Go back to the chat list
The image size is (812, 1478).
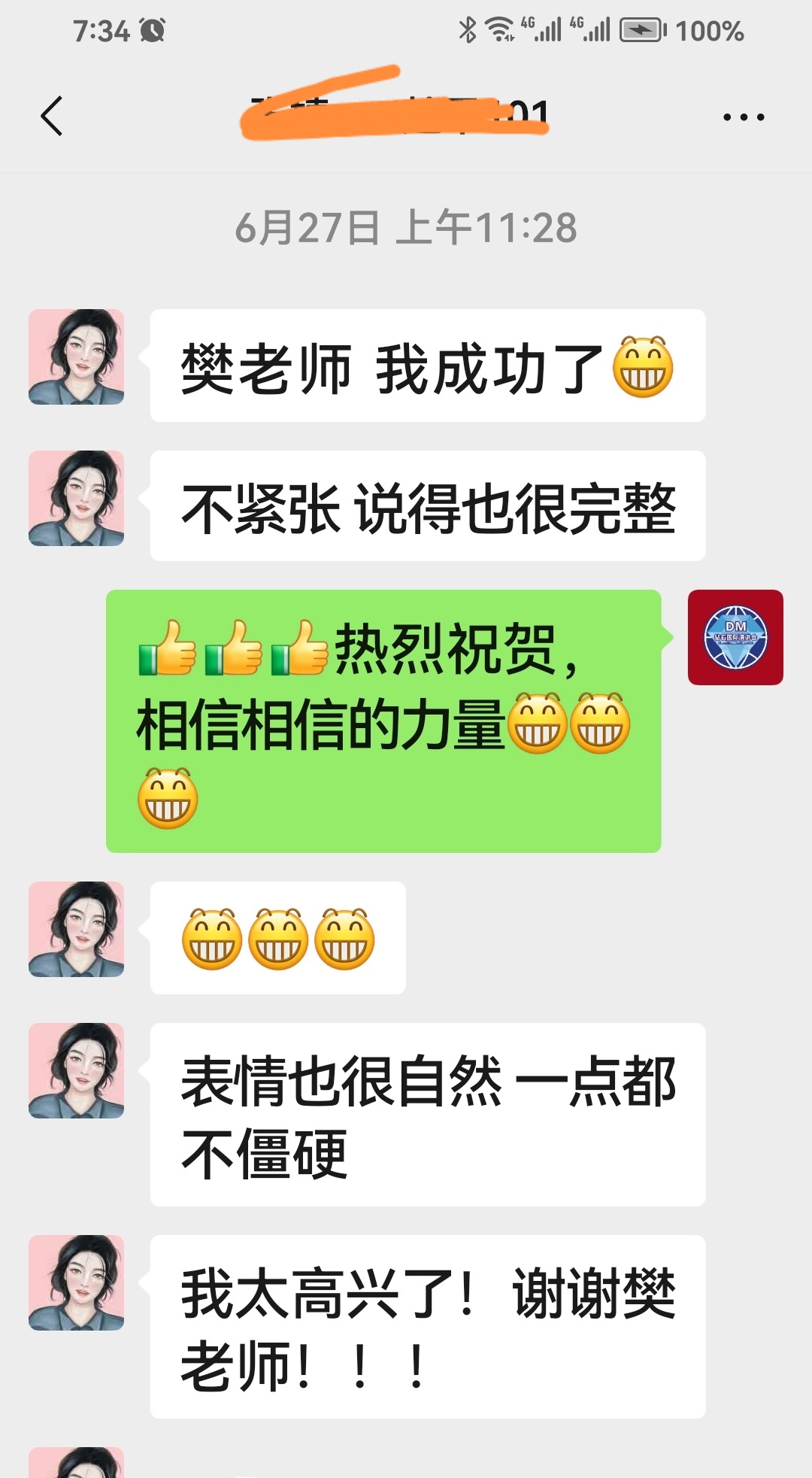click(x=51, y=117)
